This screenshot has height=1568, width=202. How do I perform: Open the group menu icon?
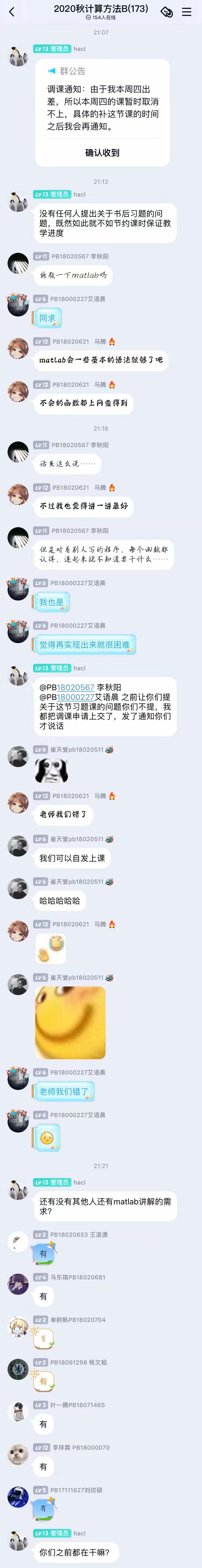[x=187, y=12]
